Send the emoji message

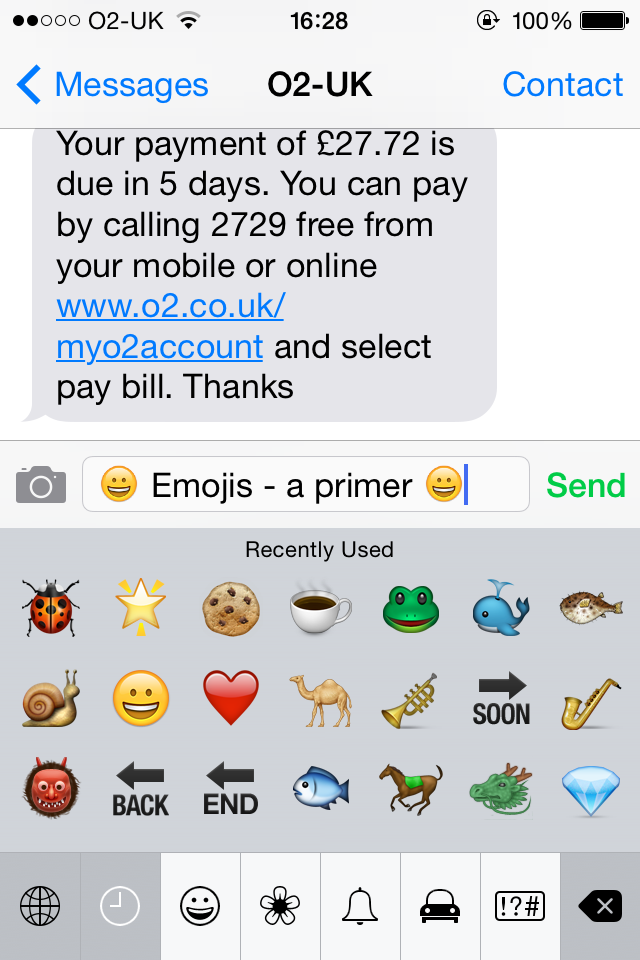[x=586, y=485]
